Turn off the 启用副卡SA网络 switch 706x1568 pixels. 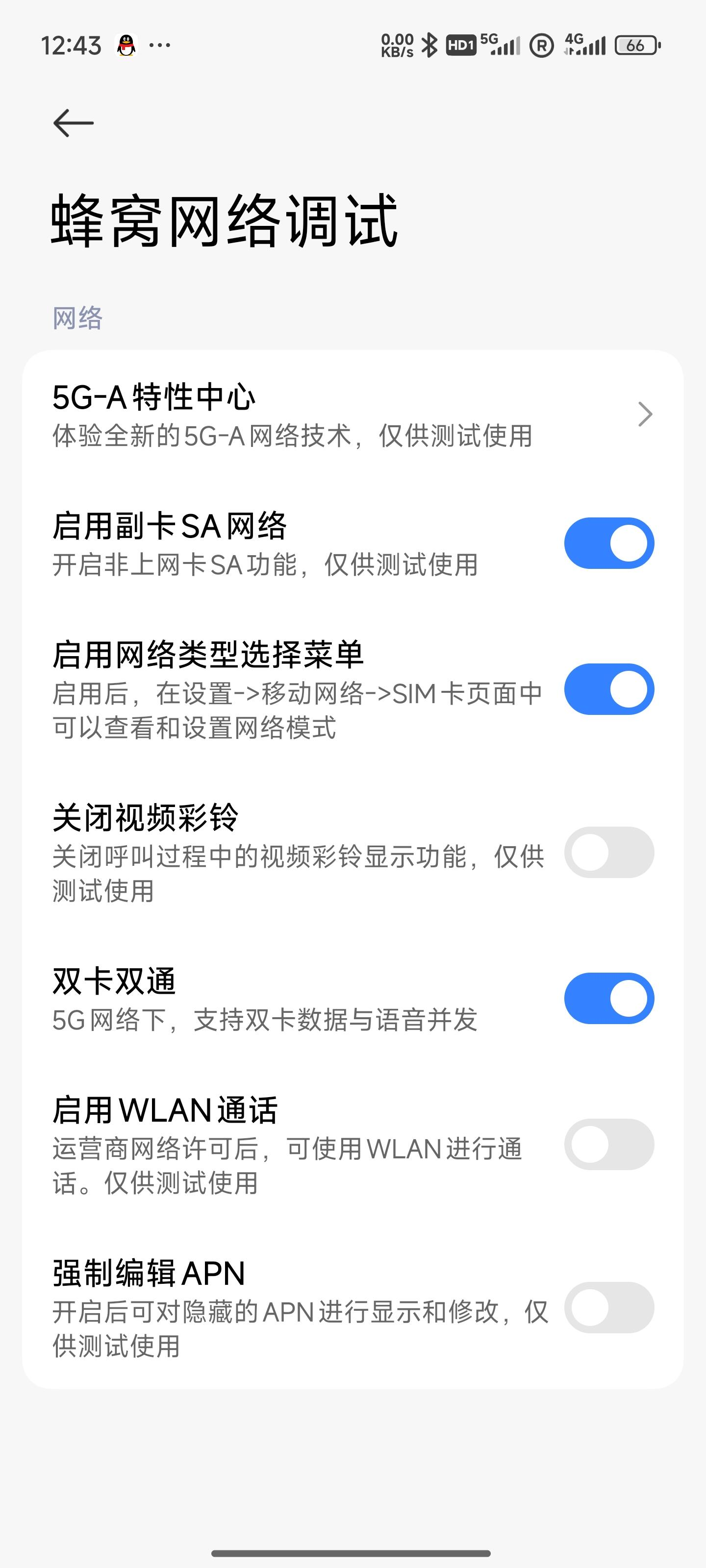coord(608,543)
